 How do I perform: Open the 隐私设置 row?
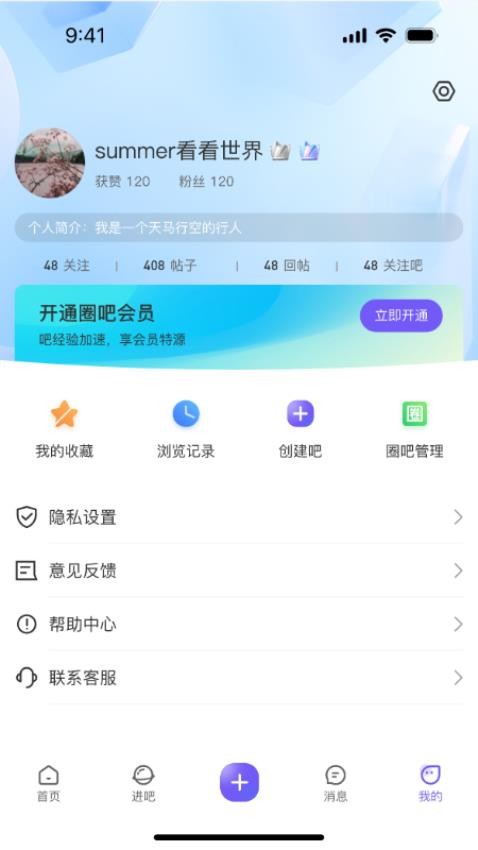tap(239, 517)
